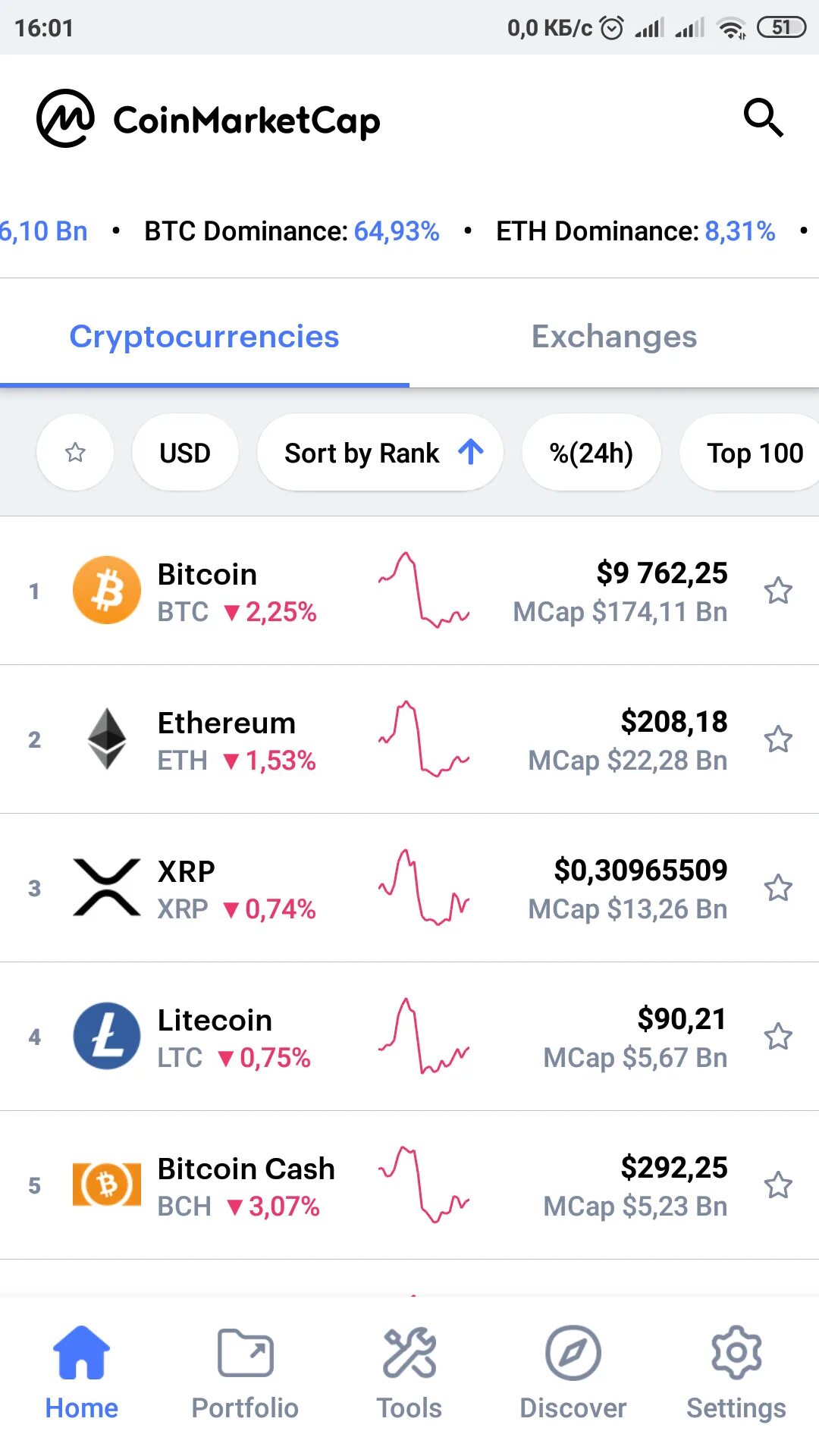
Task: Filter by favorites star chip
Action: [75, 453]
